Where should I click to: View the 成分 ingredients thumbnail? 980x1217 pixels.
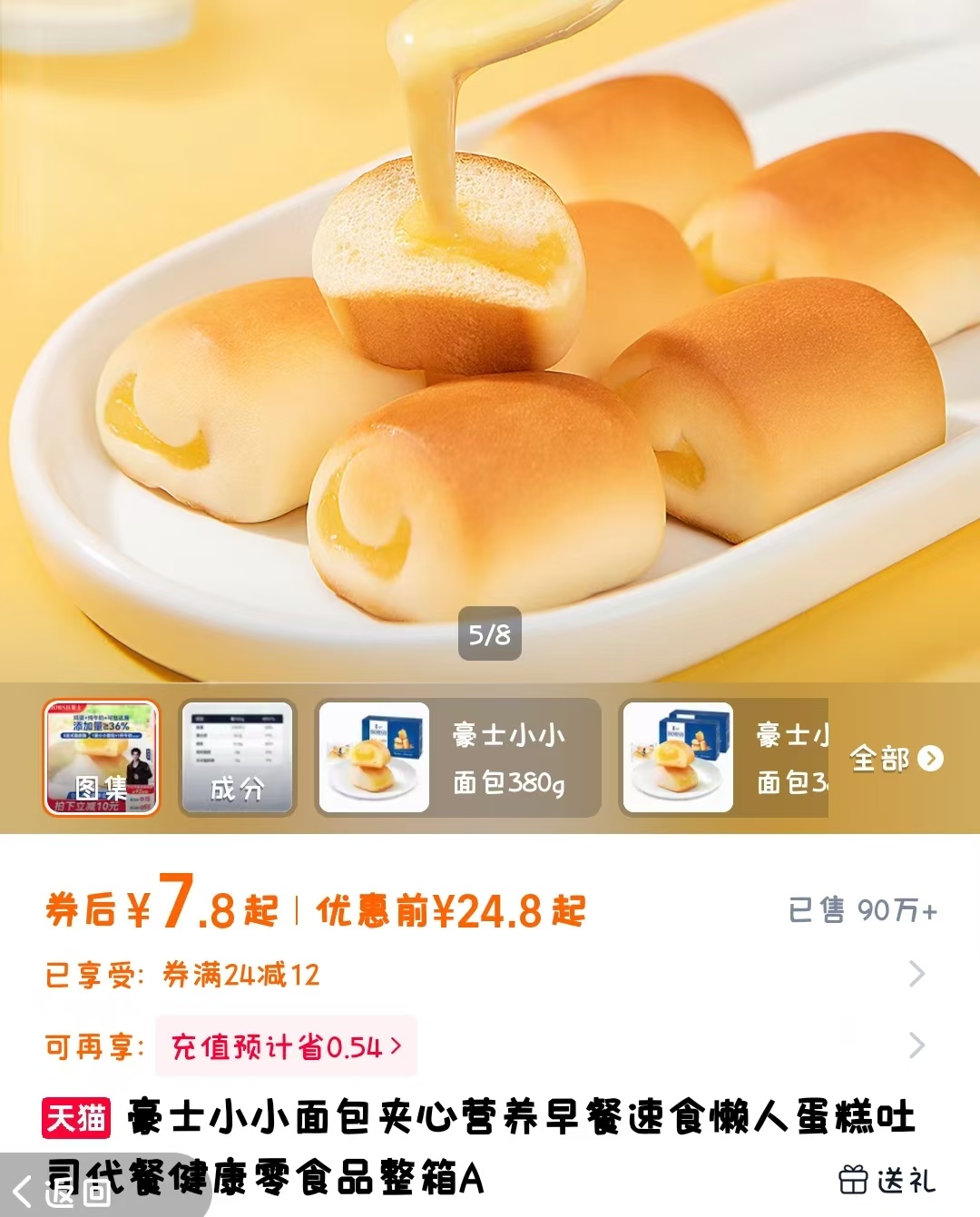(237, 758)
